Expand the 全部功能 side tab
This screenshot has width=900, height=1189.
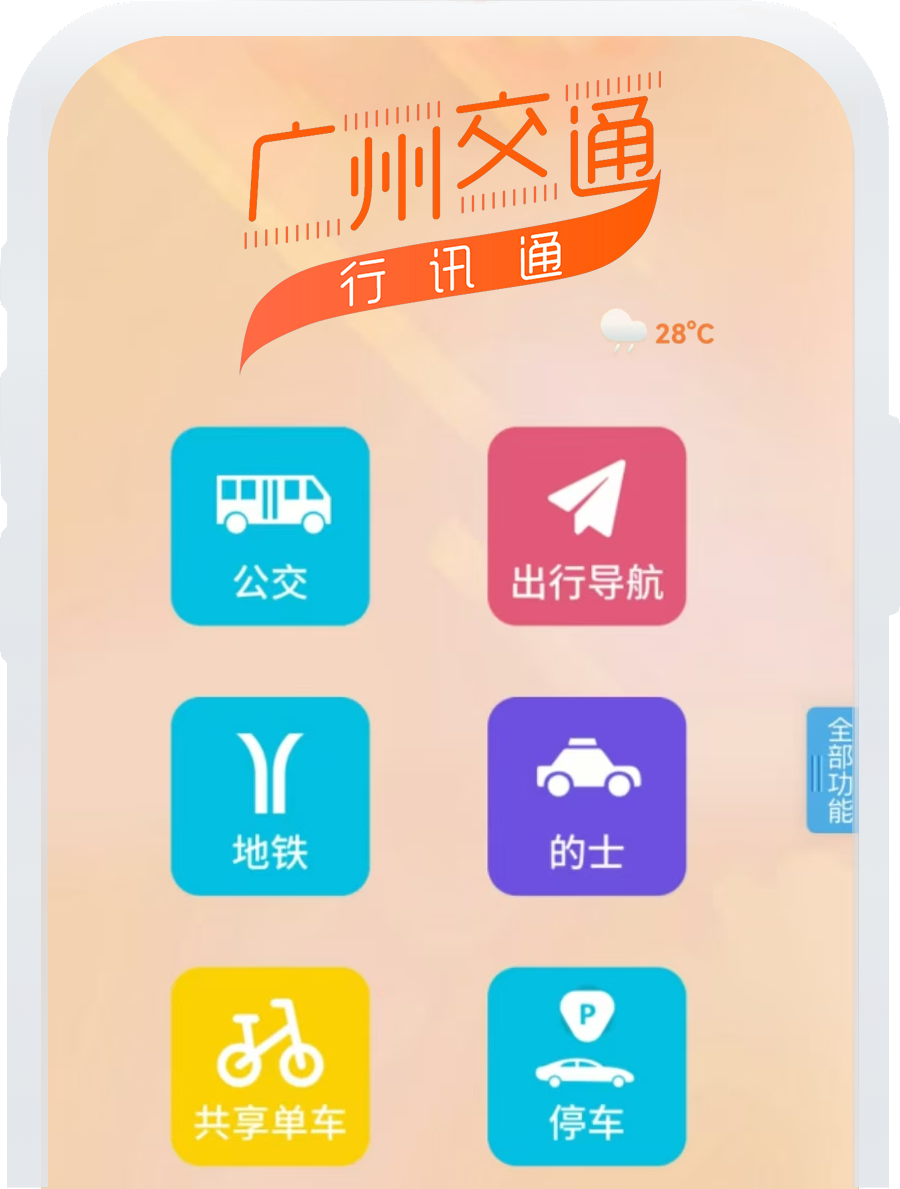[x=832, y=769]
